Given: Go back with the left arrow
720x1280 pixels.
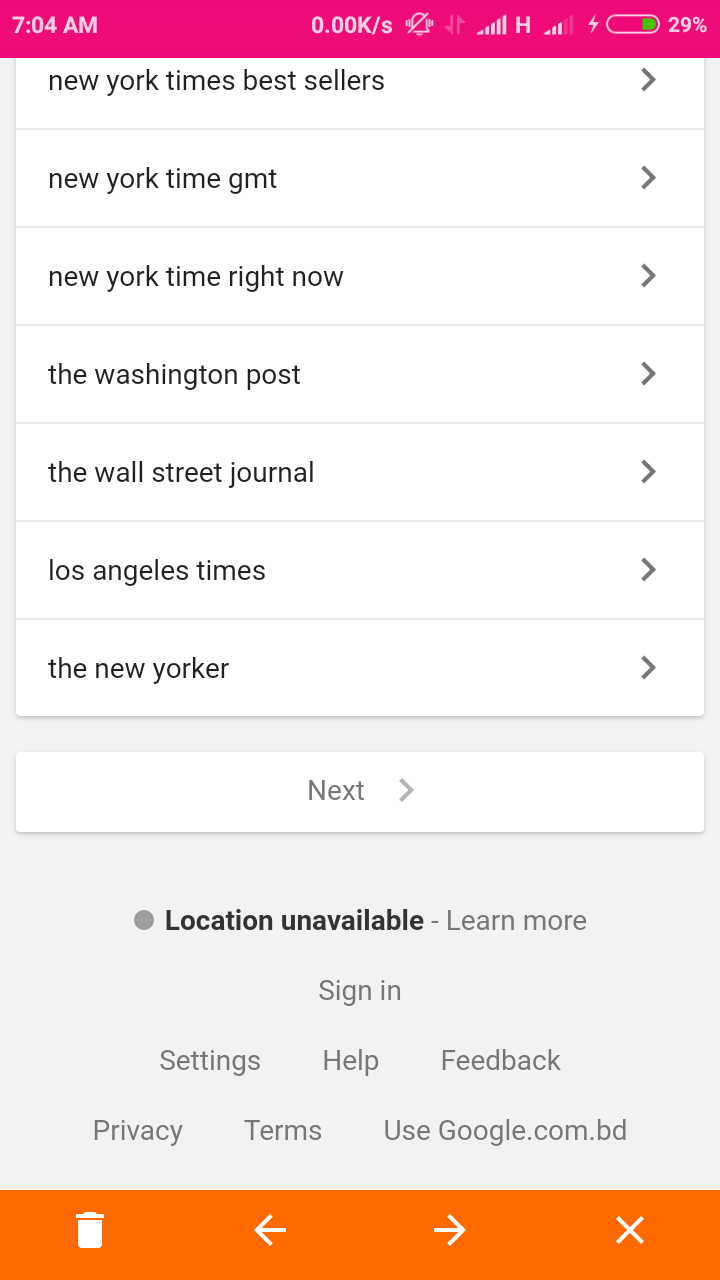Looking at the screenshot, I should [270, 1230].
